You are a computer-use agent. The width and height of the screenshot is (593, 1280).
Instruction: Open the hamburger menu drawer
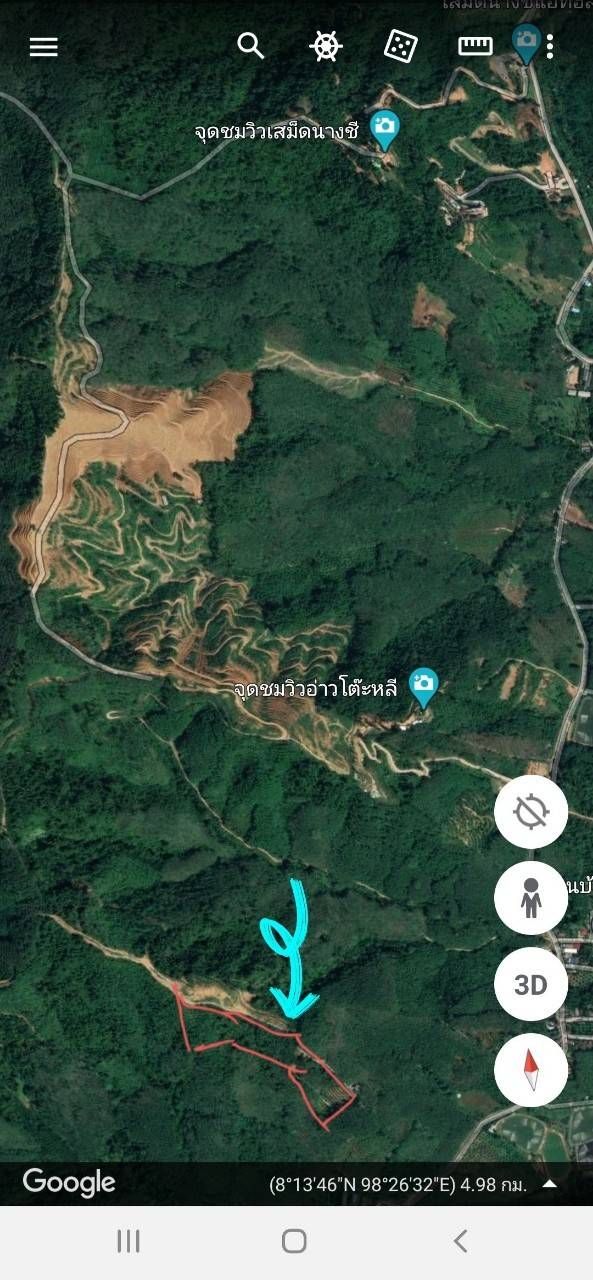44,46
